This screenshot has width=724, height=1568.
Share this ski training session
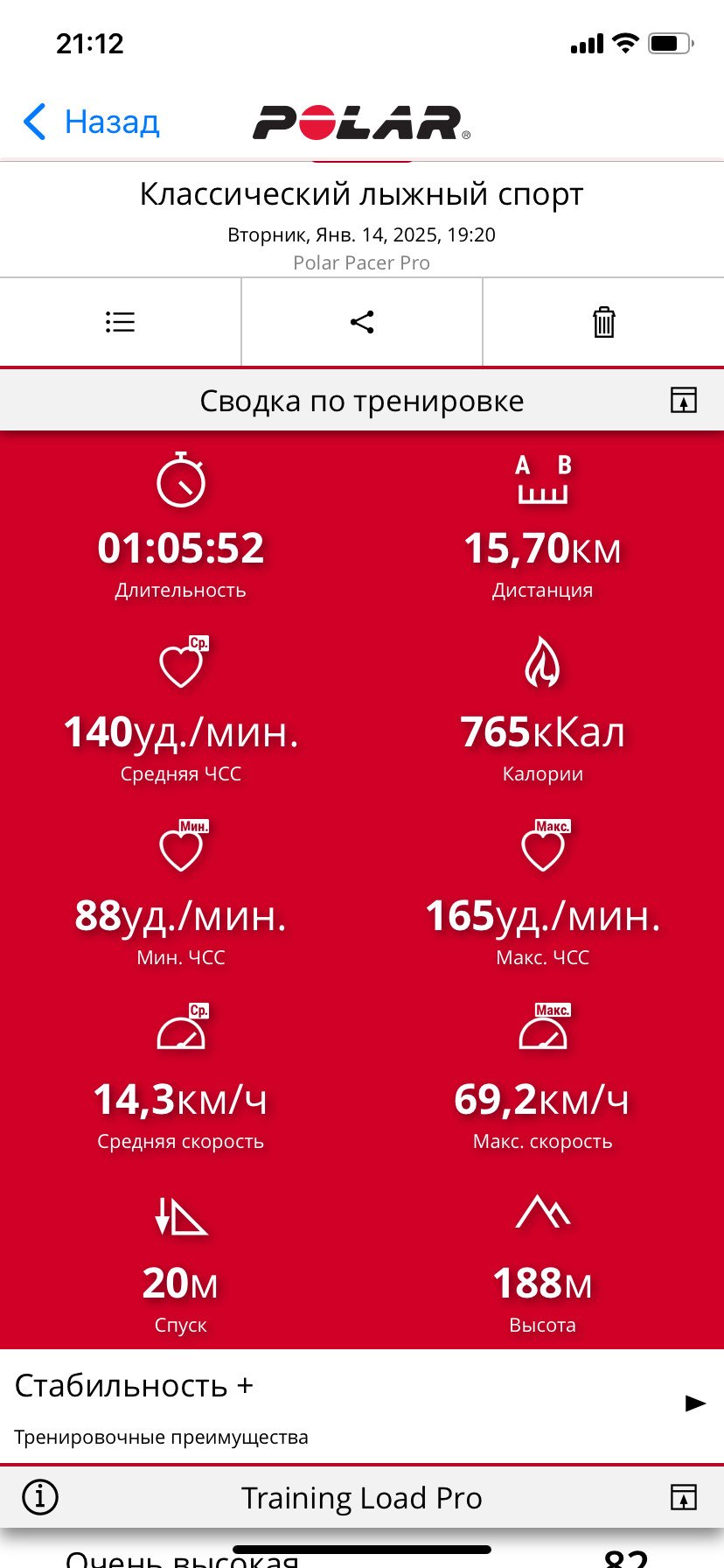tap(362, 322)
